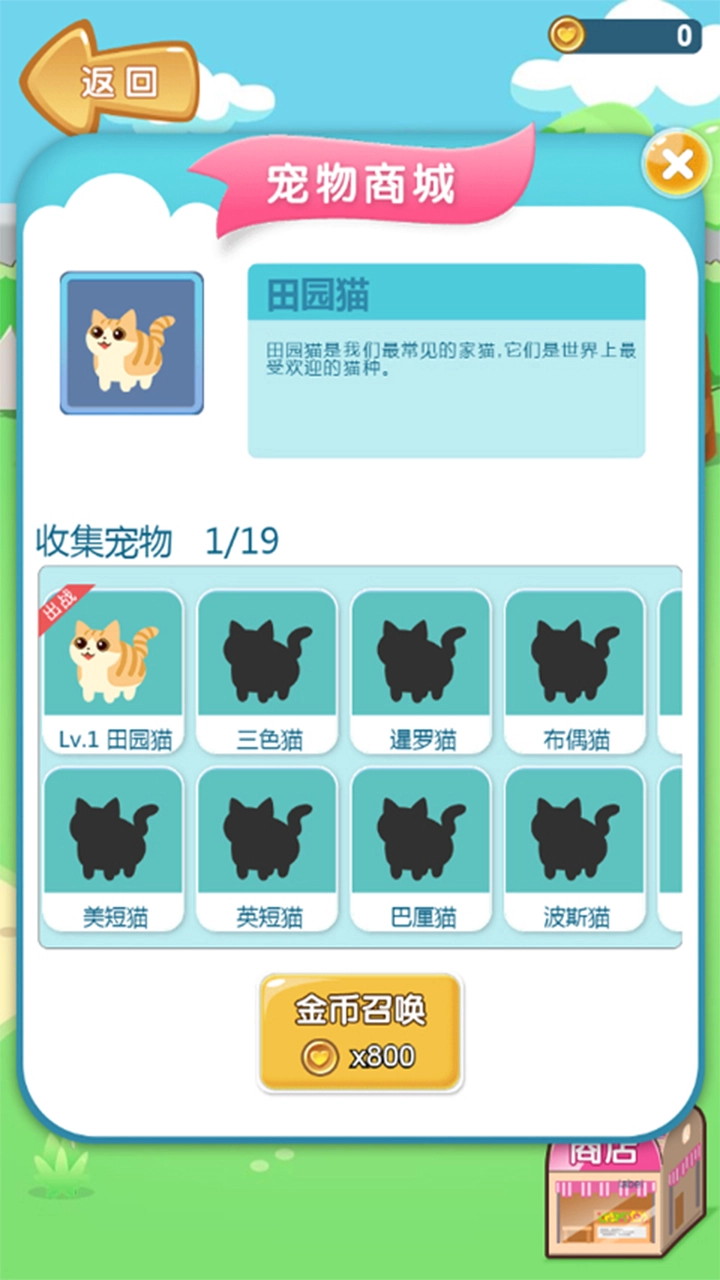Select the 布偶猫 pet card
The width and height of the screenshot is (720, 1280).
coord(575,670)
